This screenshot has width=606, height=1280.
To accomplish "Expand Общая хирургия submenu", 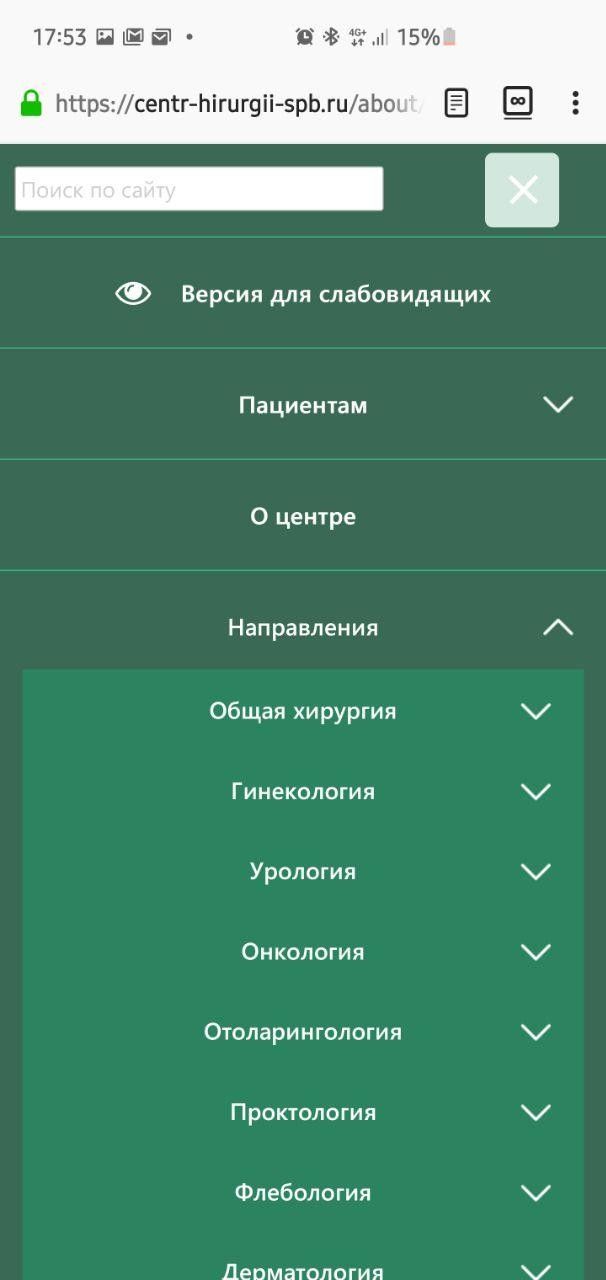I will pos(536,711).
